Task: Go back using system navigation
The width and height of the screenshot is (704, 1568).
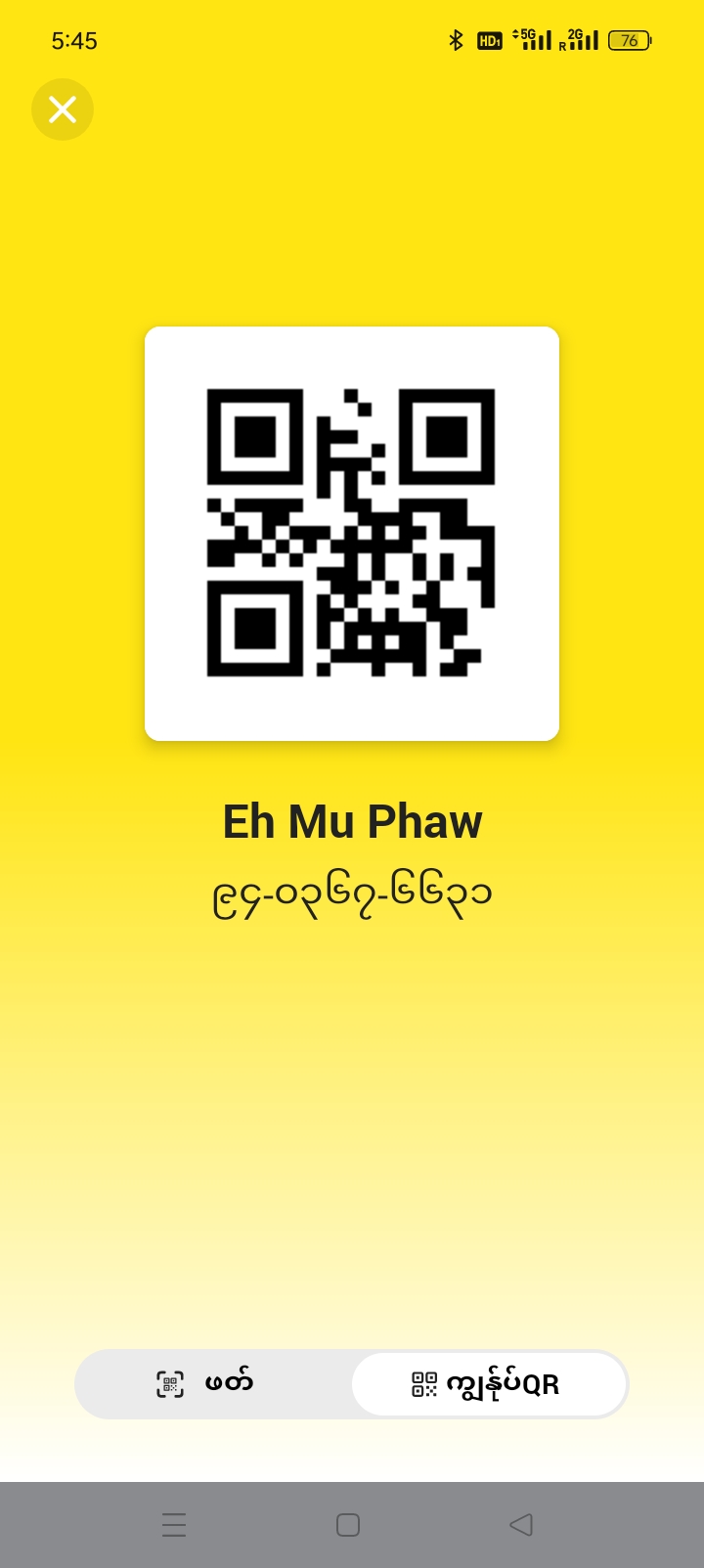Action: point(521,1524)
